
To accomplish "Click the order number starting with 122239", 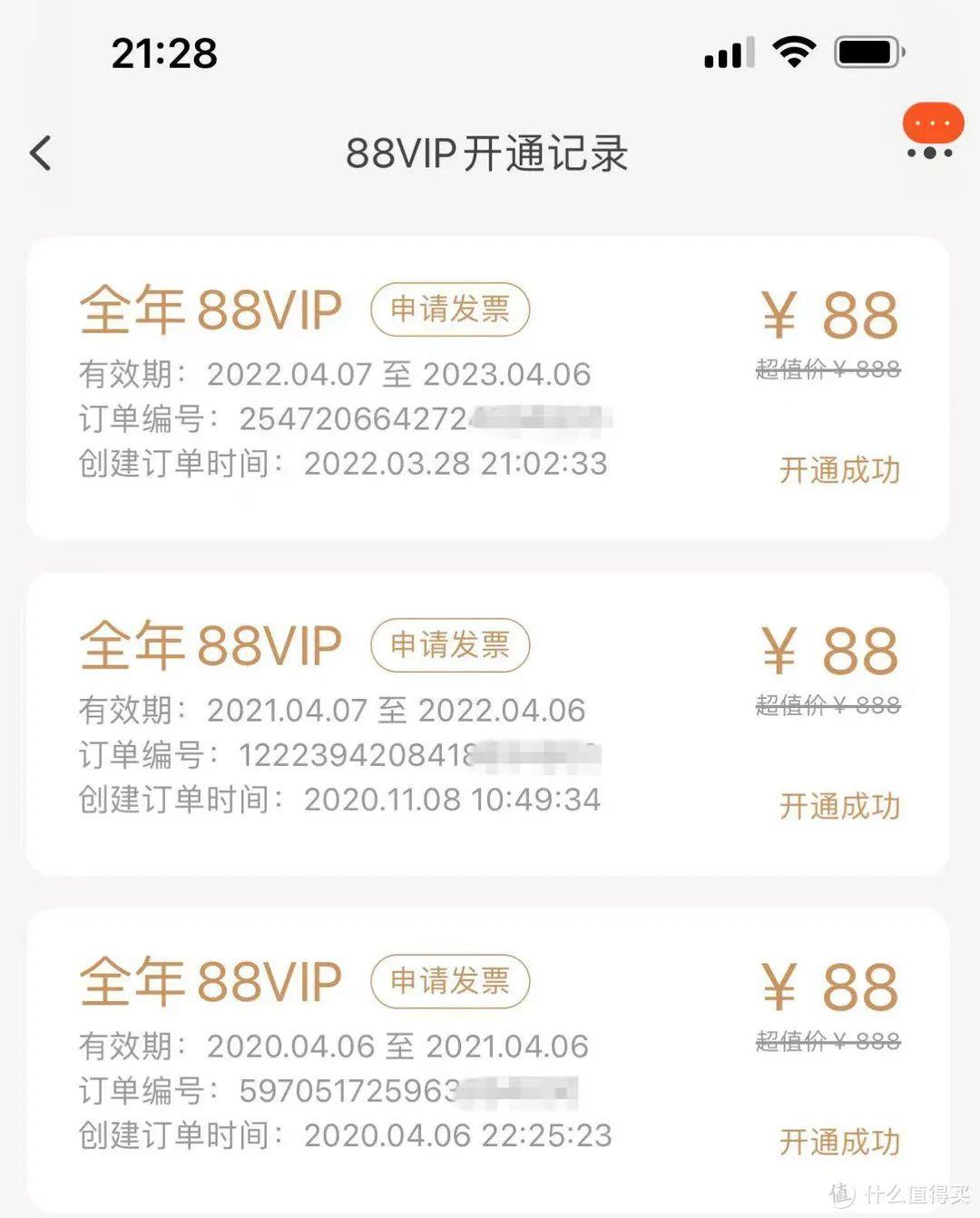I will click(363, 754).
